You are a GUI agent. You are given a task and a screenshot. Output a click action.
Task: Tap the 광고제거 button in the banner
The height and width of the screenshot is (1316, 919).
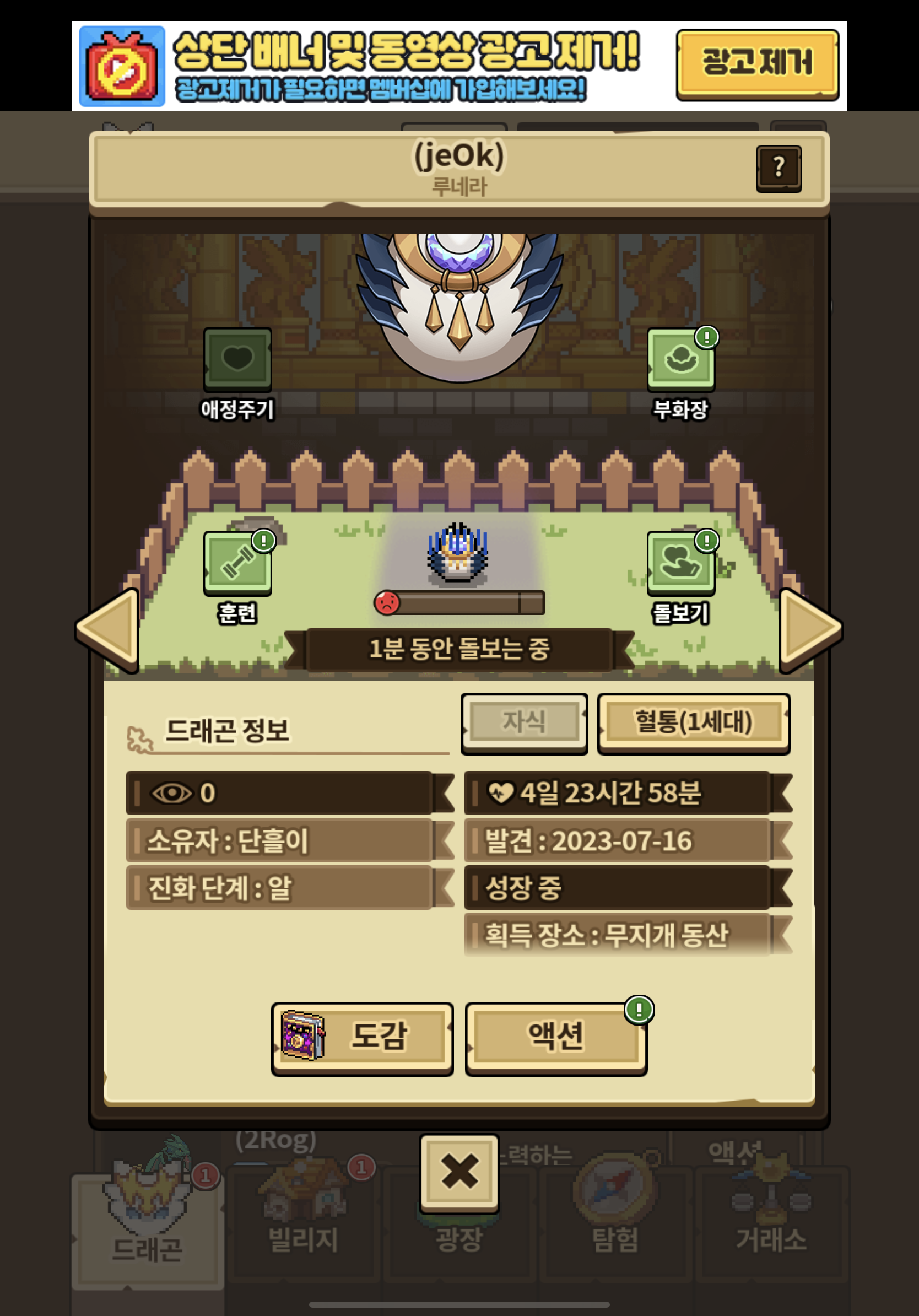(757, 65)
